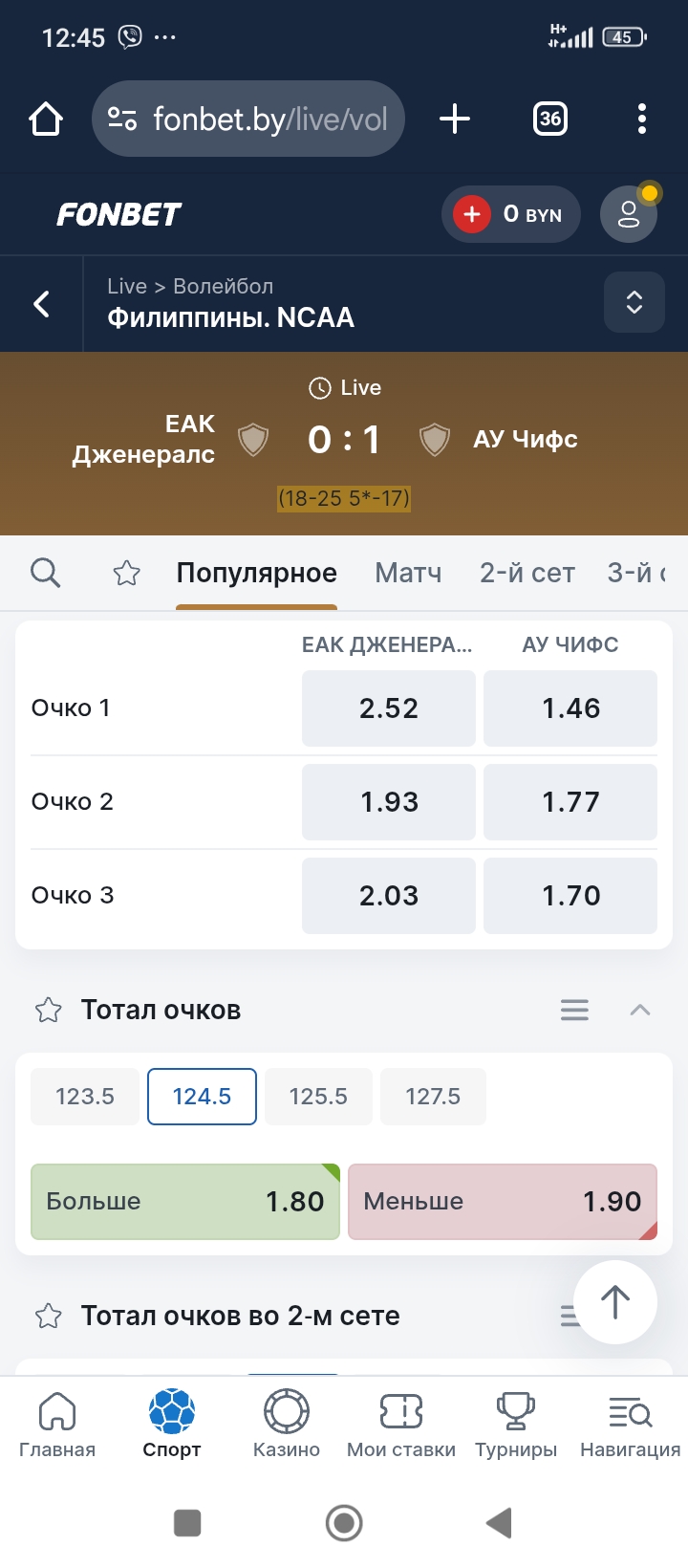Open the user profile account icon
This screenshot has height=1568, width=688.
[628, 214]
